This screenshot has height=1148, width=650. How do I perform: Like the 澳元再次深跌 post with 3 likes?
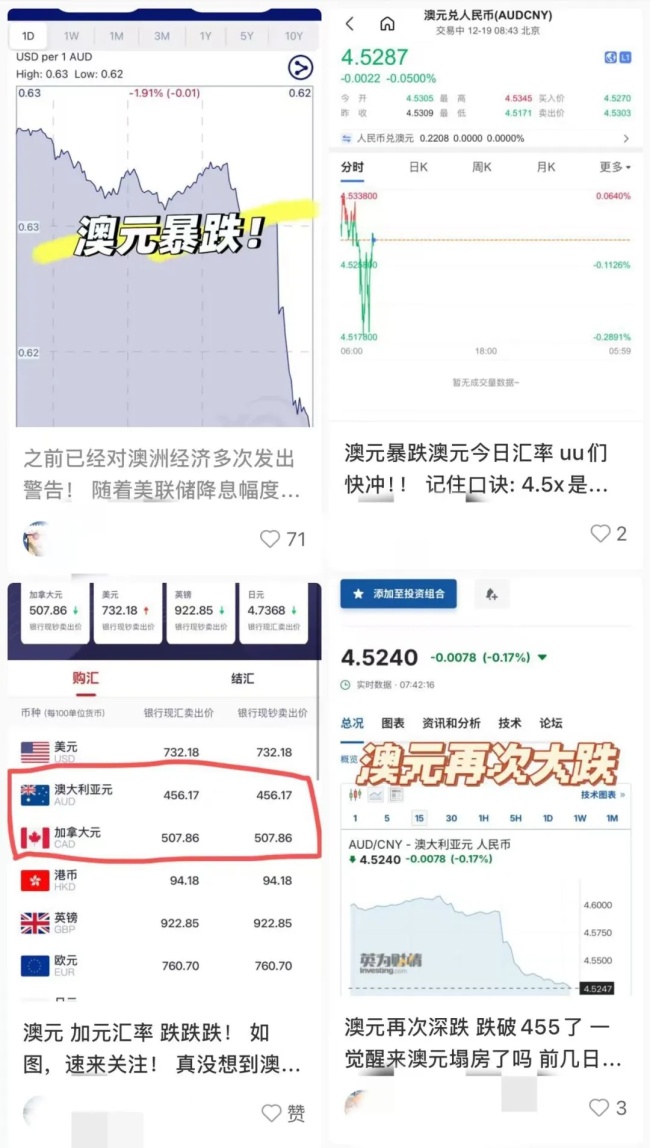pos(600,1107)
